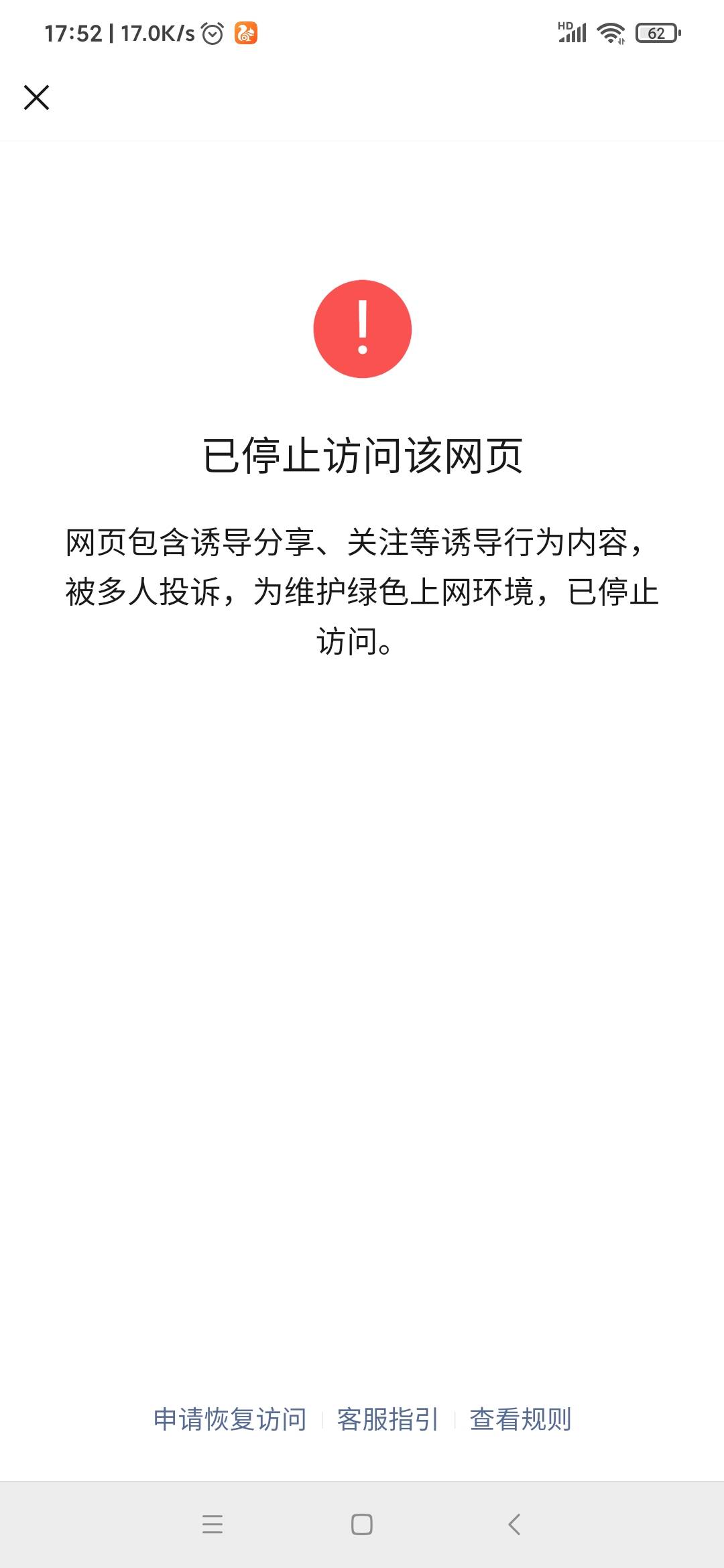Close the blocked webpage with the X icon

(x=36, y=98)
